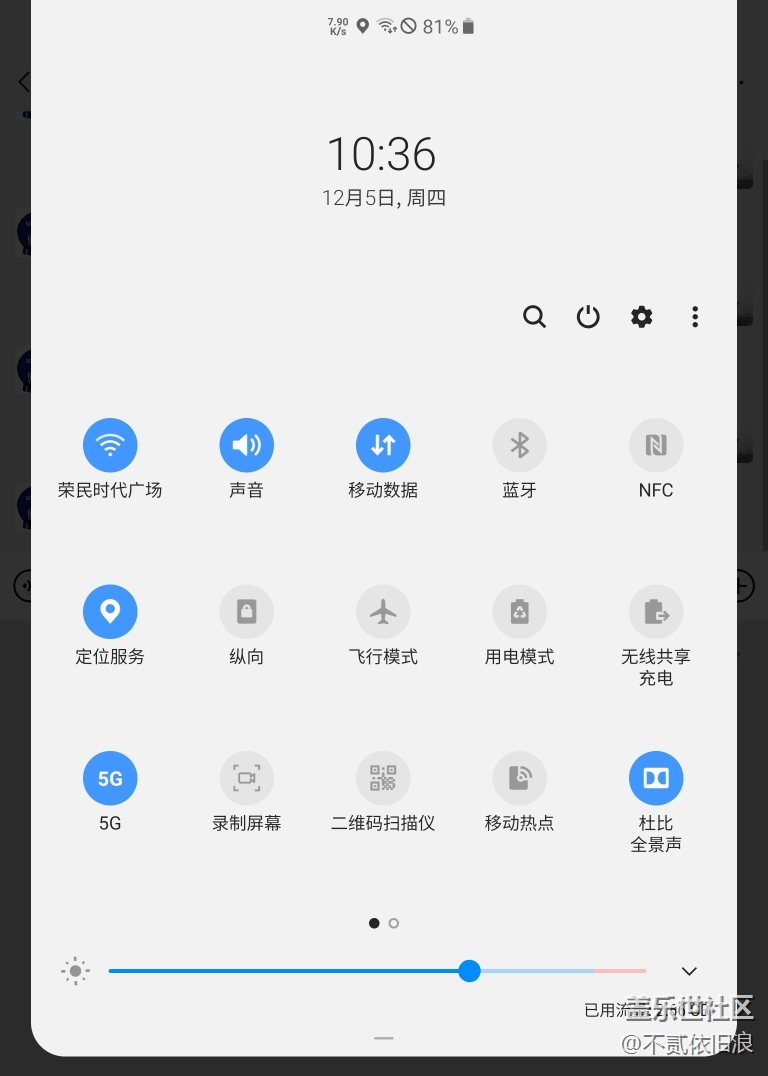768x1076 pixels.
Task: Expand brightness options with the chevron
Action: tap(689, 971)
